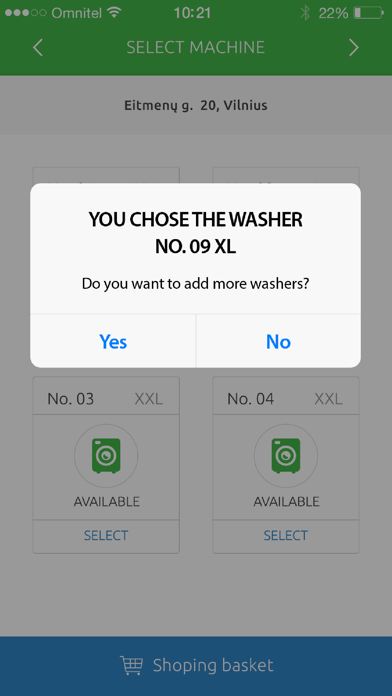The width and height of the screenshot is (392, 696).
Task: Go back with the left arrow
Action: click(x=38, y=47)
